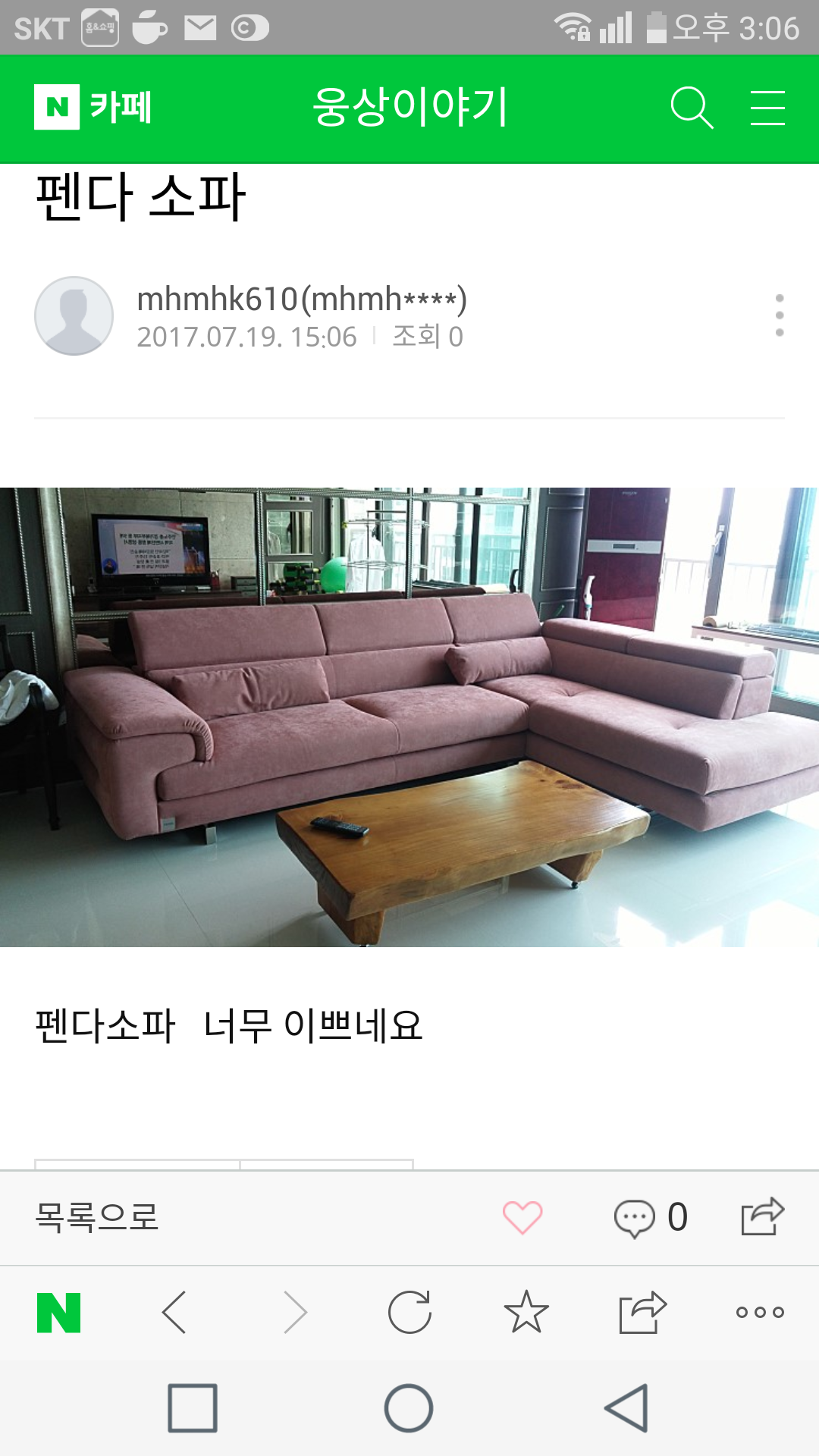Open the post's three-dot options menu
This screenshot has height=1456, width=819.
click(x=779, y=315)
